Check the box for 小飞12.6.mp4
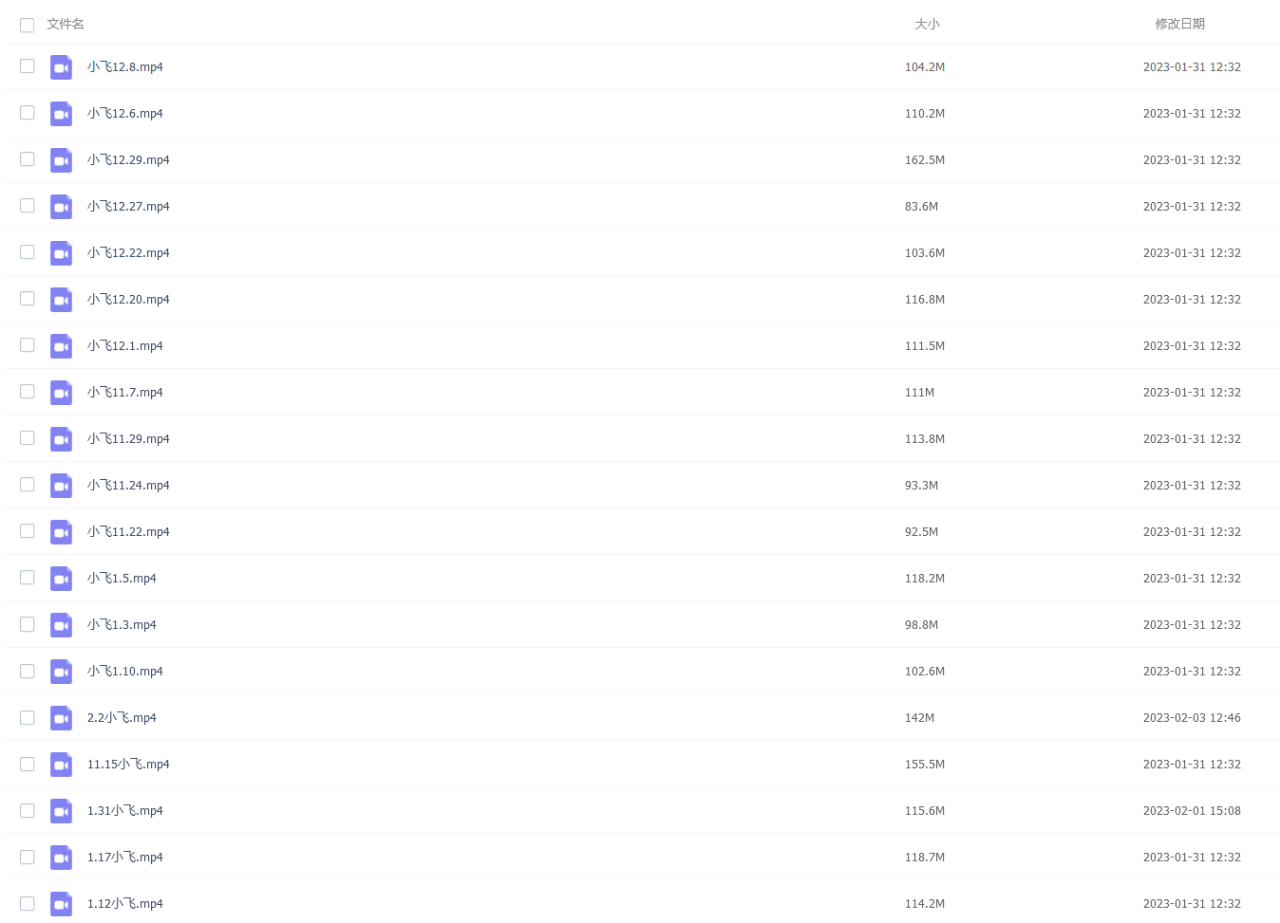Viewport: 1280px width, 923px height. (27, 113)
